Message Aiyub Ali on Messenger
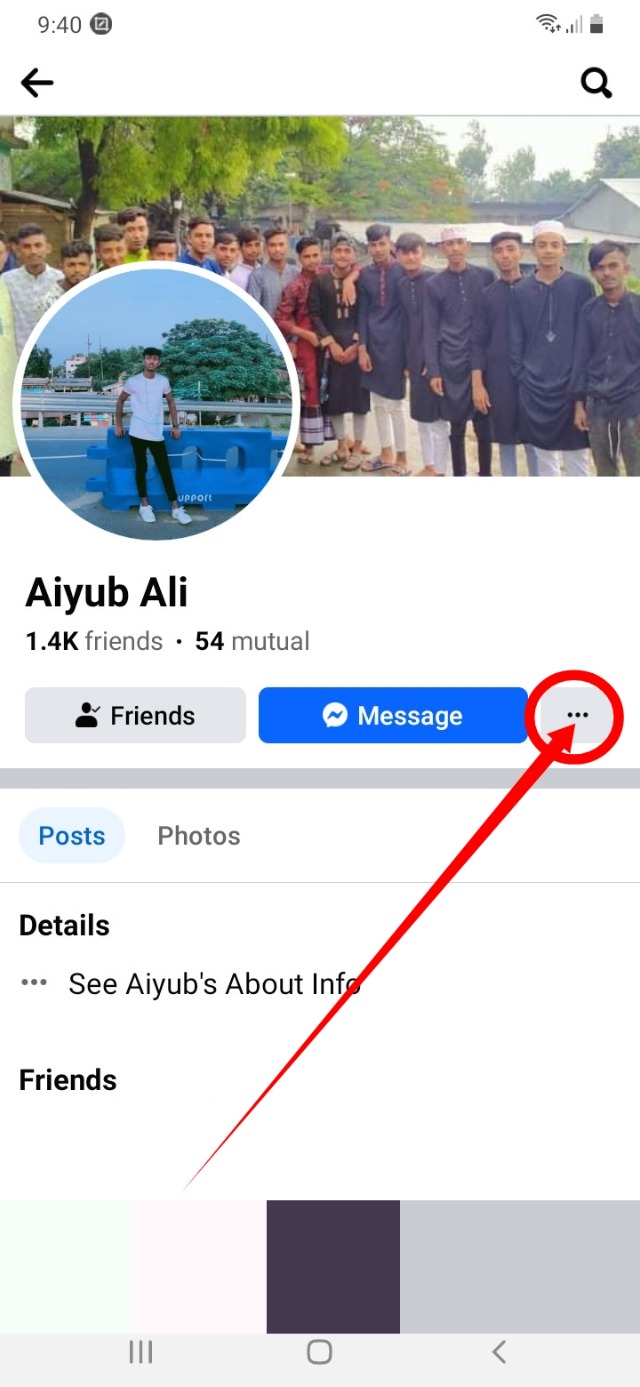This screenshot has height=1387, width=640. click(392, 715)
